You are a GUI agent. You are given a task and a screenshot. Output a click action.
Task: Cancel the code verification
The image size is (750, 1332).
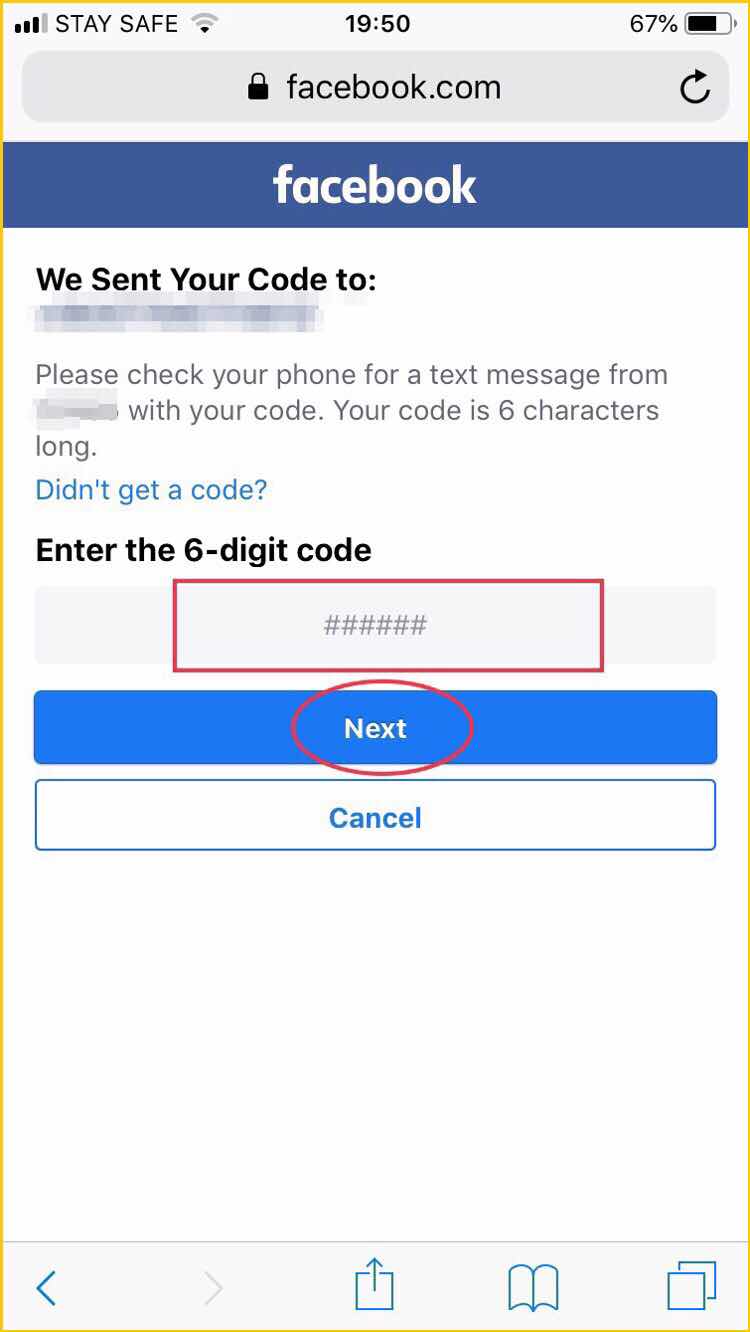[x=375, y=816]
